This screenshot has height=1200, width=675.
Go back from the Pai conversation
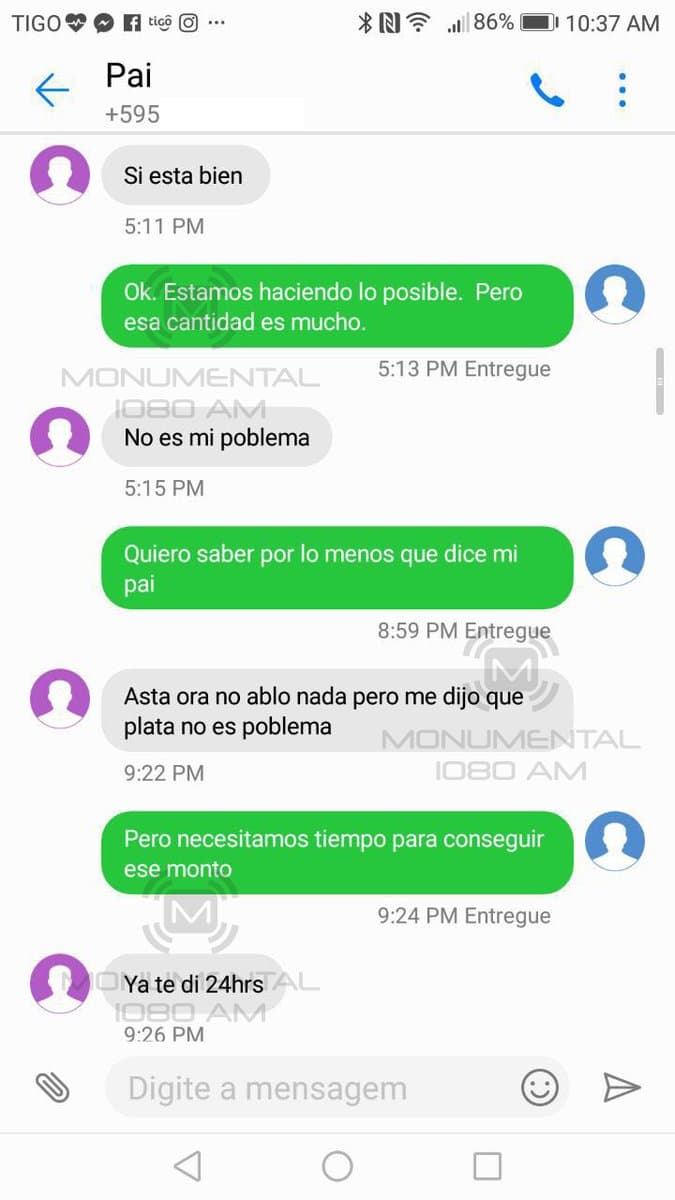pos(52,91)
